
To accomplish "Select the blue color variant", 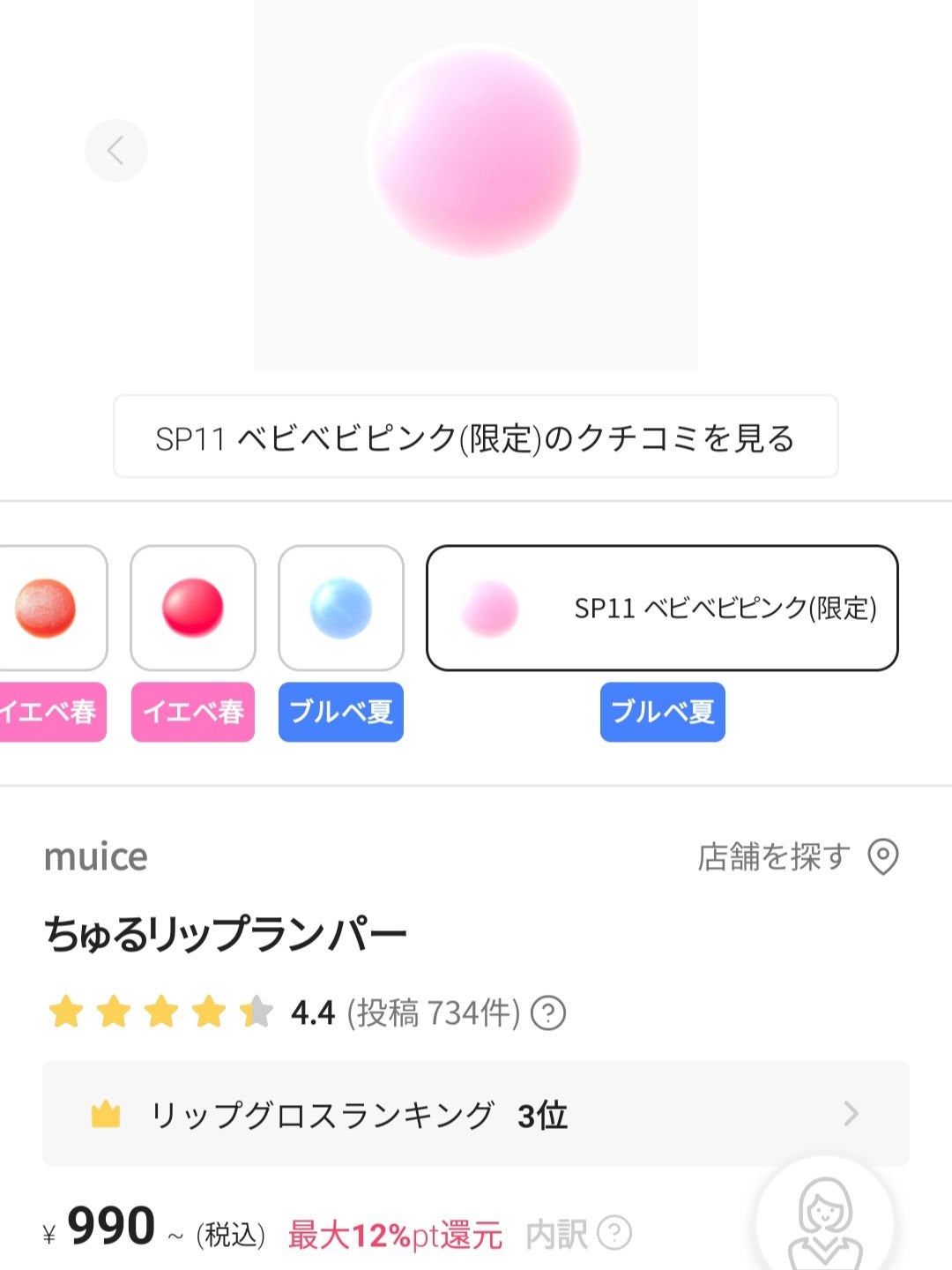I will (x=341, y=609).
